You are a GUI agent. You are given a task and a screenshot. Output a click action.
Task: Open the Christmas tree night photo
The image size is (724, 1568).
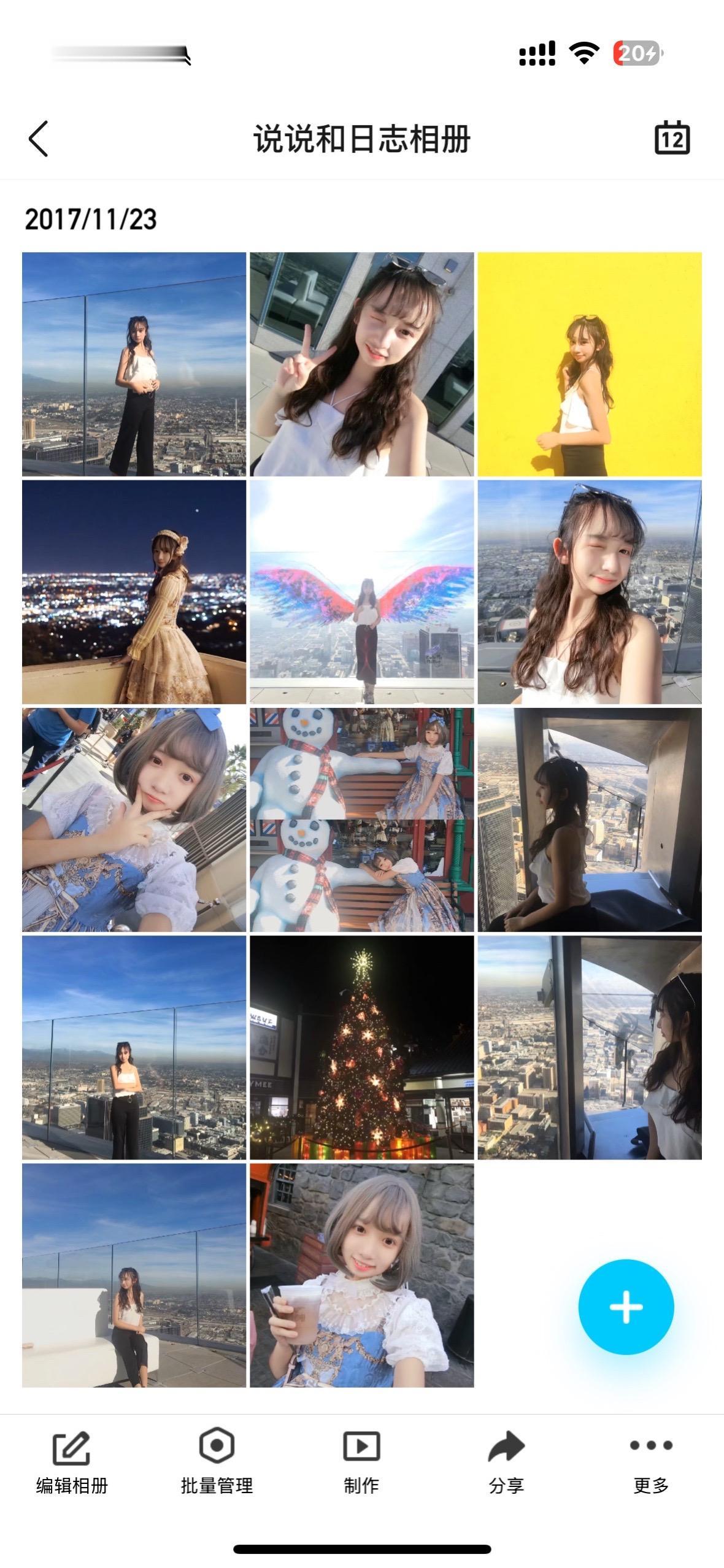click(x=361, y=1047)
